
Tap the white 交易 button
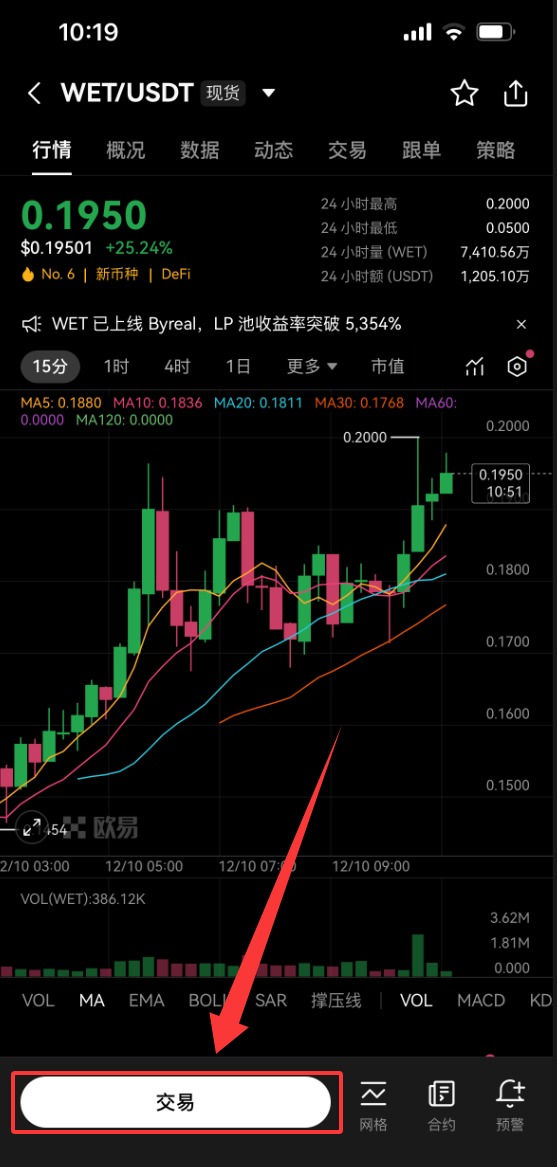tap(176, 1102)
